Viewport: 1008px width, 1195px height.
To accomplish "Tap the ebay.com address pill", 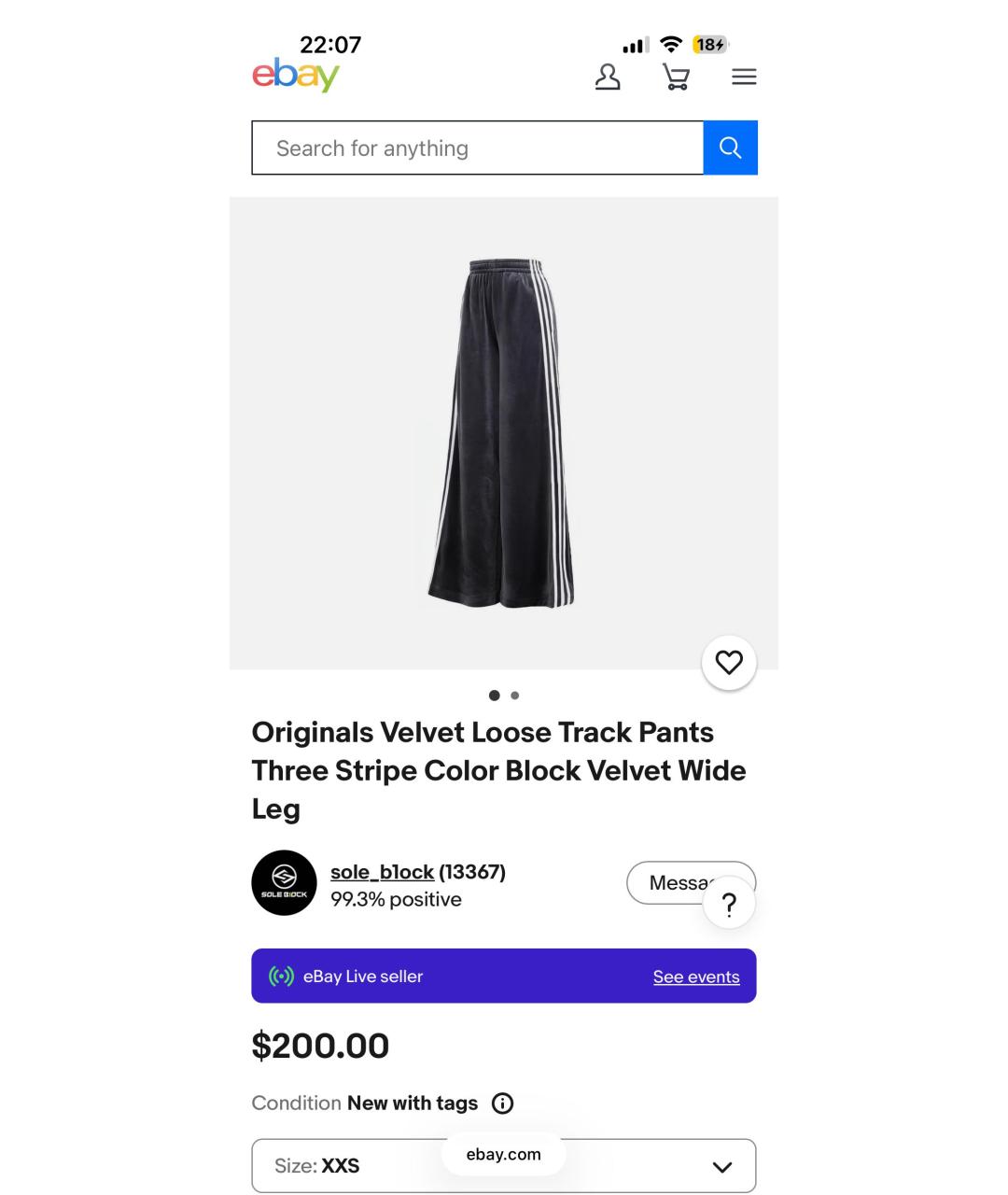I will click(503, 1154).
